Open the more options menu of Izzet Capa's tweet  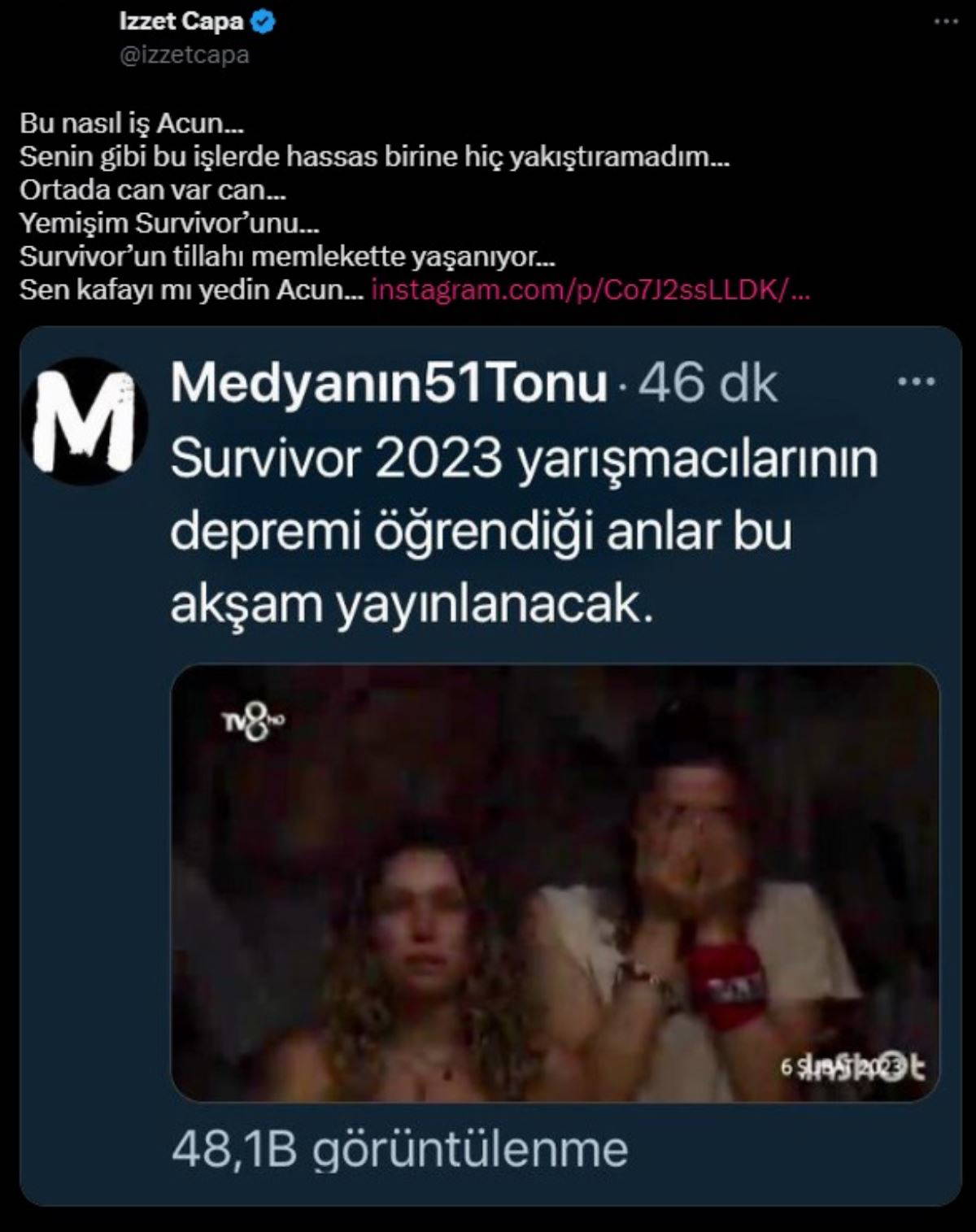coord(946,23)
